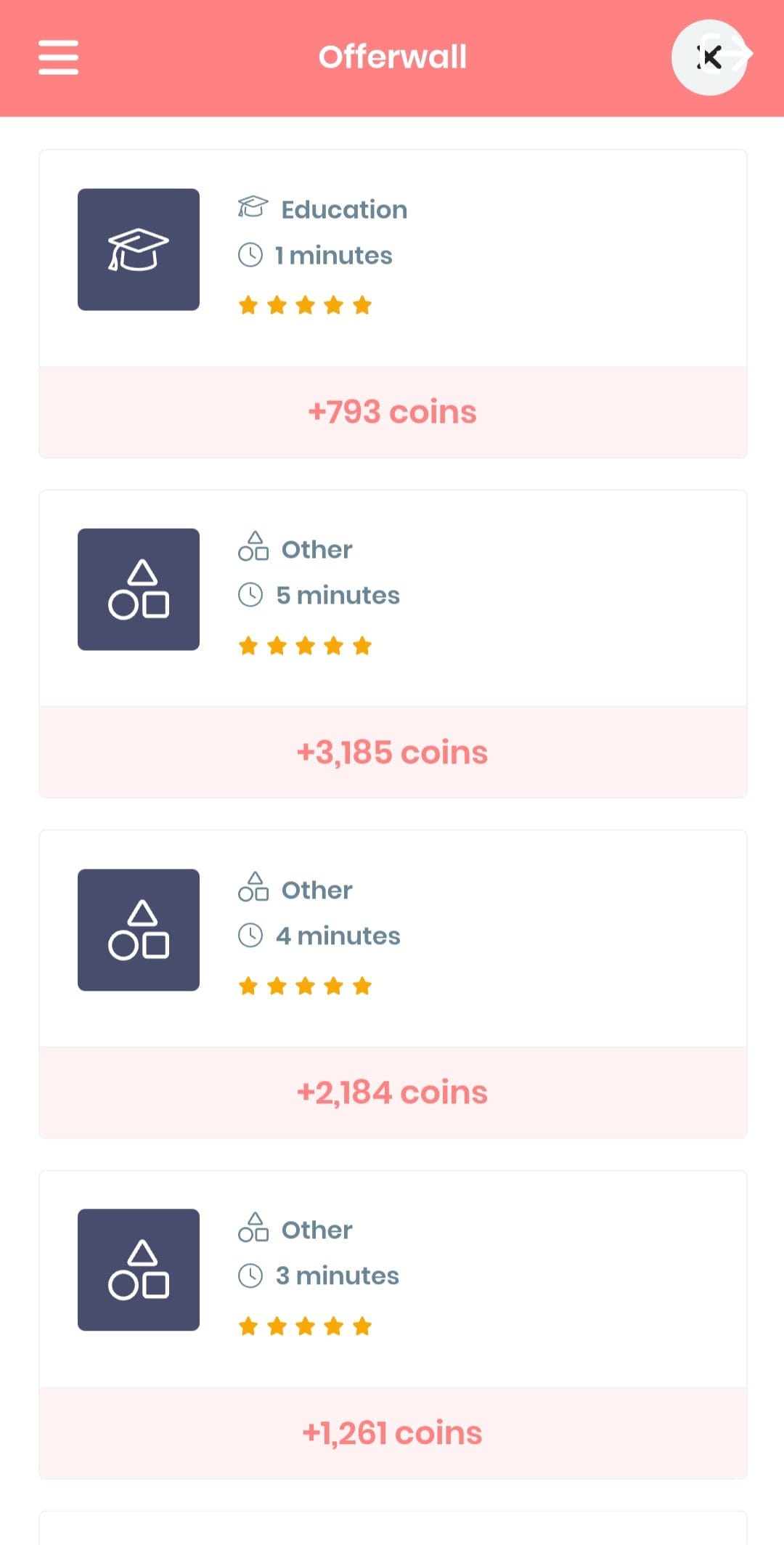Open the Other 3 minutes offer
The height and width of the screenshot is (1545, 784).
pos(393,1278)
